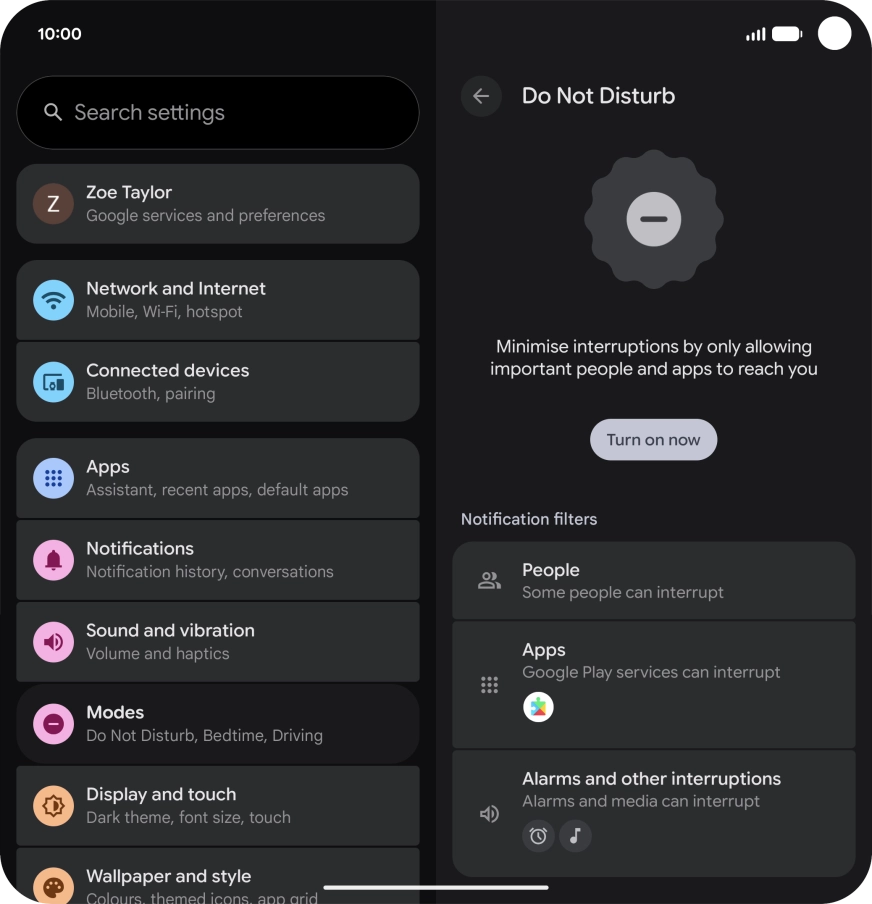
Task: Open Notifications settings
Action: click(x=218, y=560)
